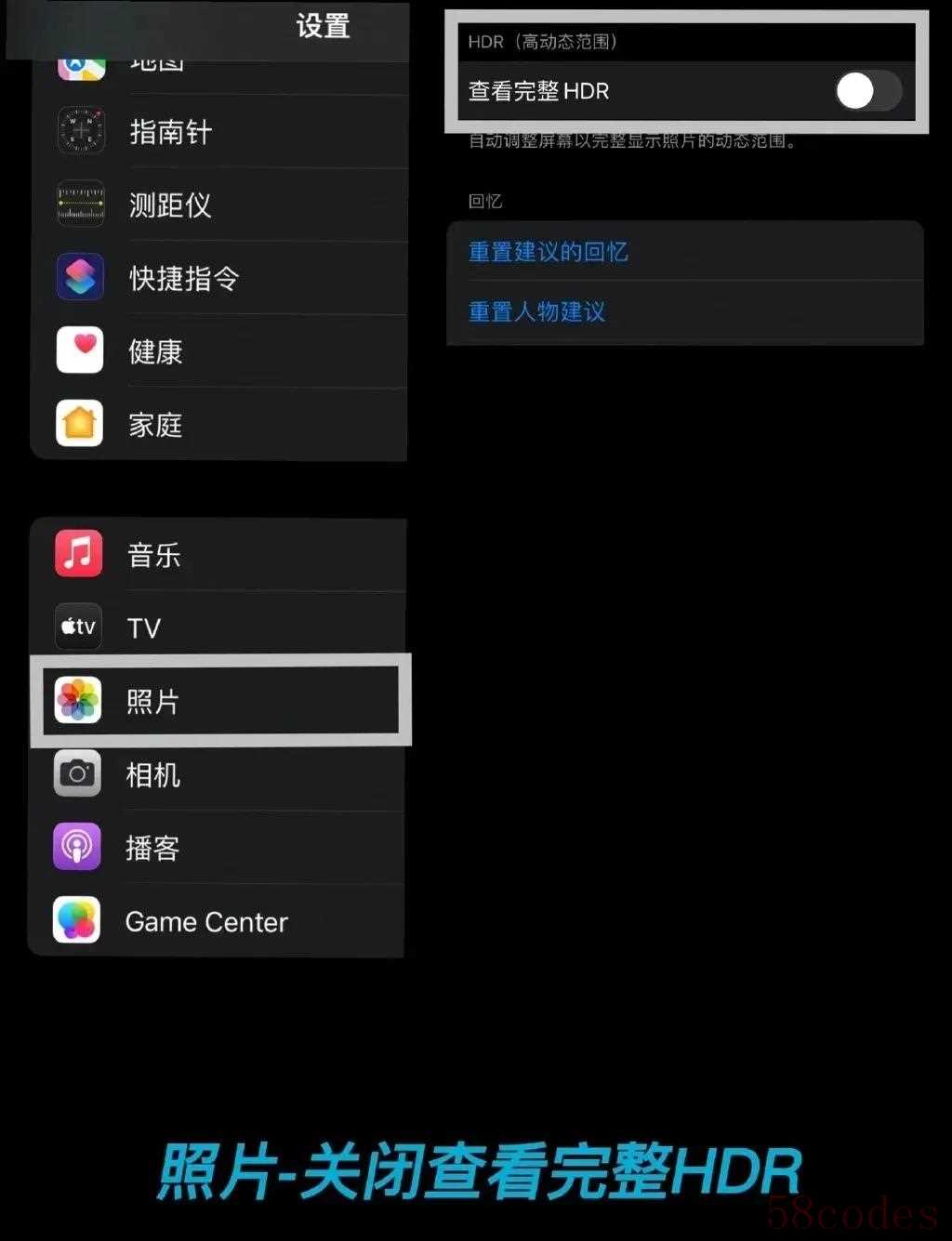The height and width of the screenshot is (1241, 952).
Task: Tap 重置建议的回忆 link
Action: [x=549, y=252]
